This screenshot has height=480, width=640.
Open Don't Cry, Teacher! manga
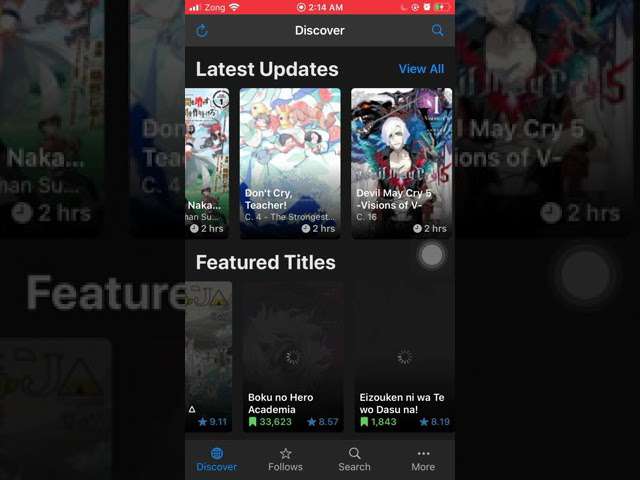[x=290, y=163]
